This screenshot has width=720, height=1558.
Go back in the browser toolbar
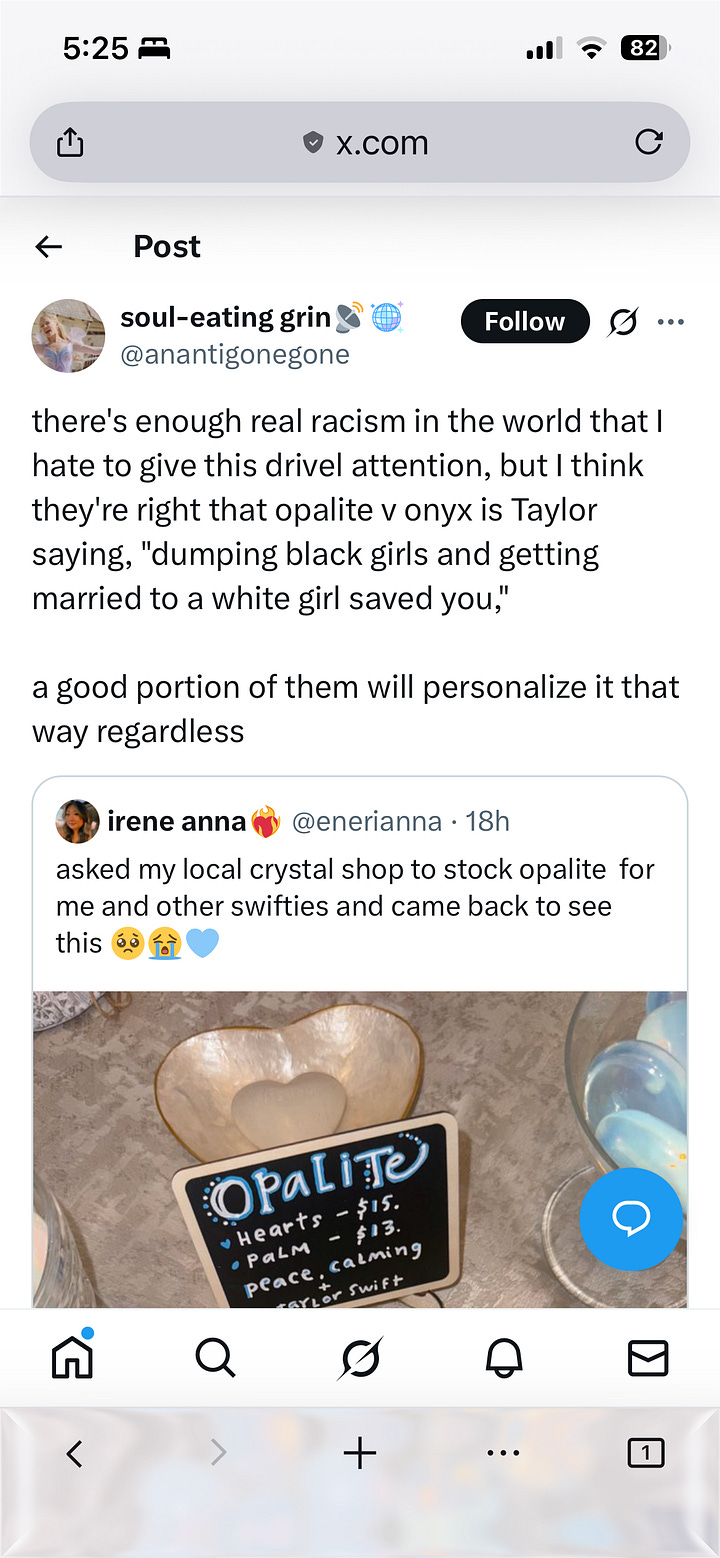tap(74, 1453)
